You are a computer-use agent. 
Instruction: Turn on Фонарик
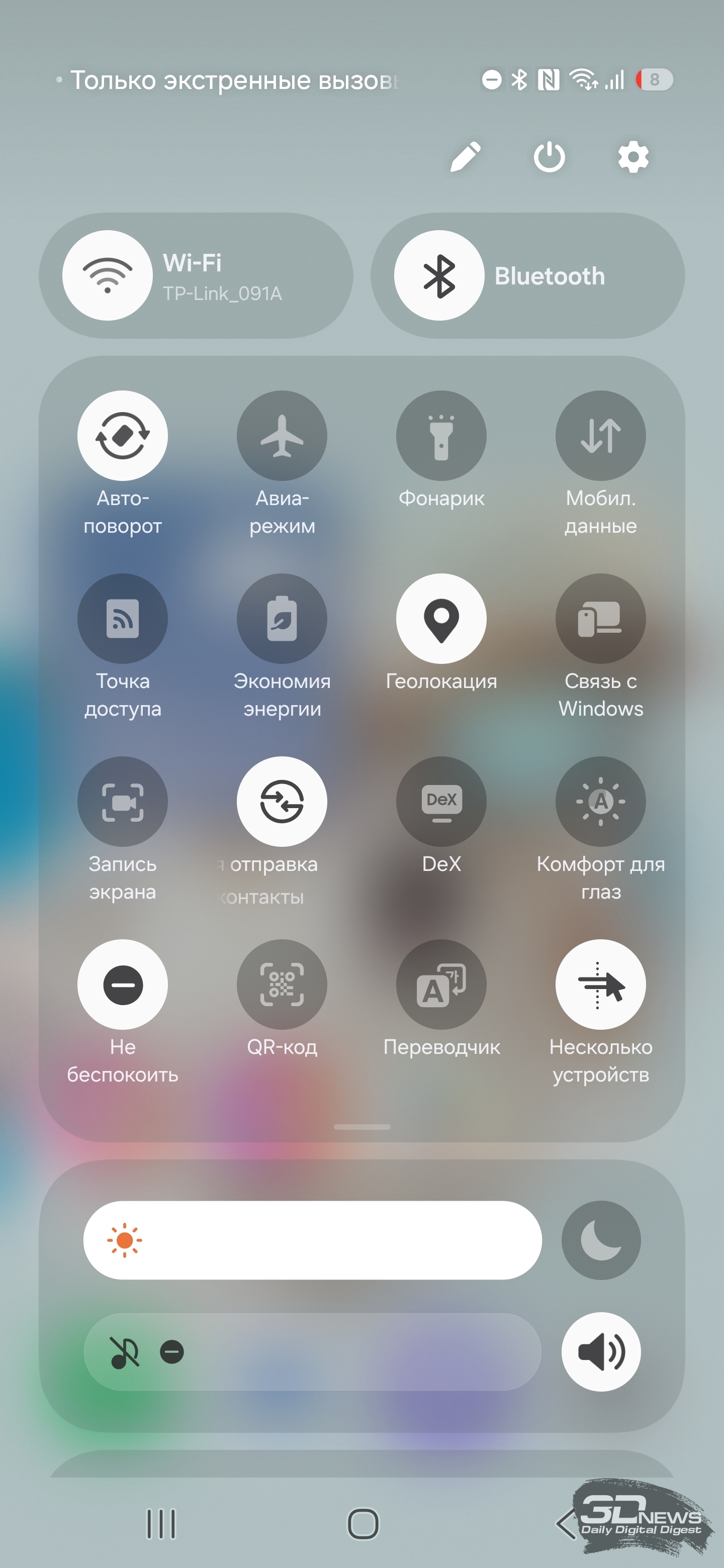tap(441, 436)
